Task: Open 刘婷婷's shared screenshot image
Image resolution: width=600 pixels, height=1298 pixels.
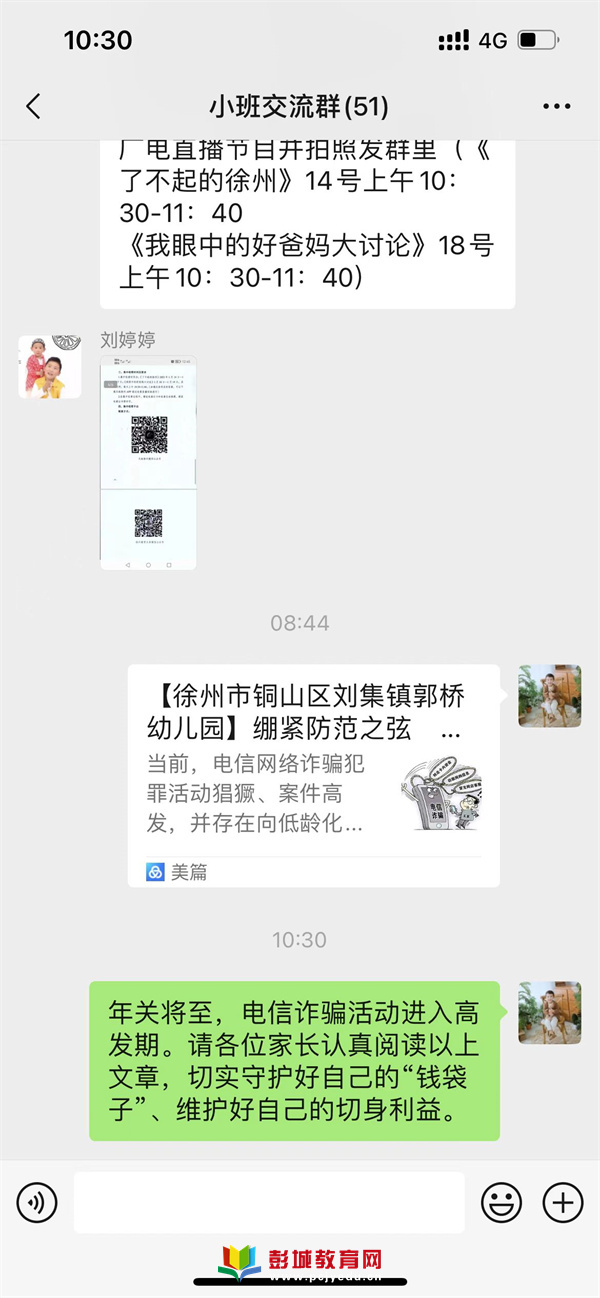Action: tap(148, 463)
